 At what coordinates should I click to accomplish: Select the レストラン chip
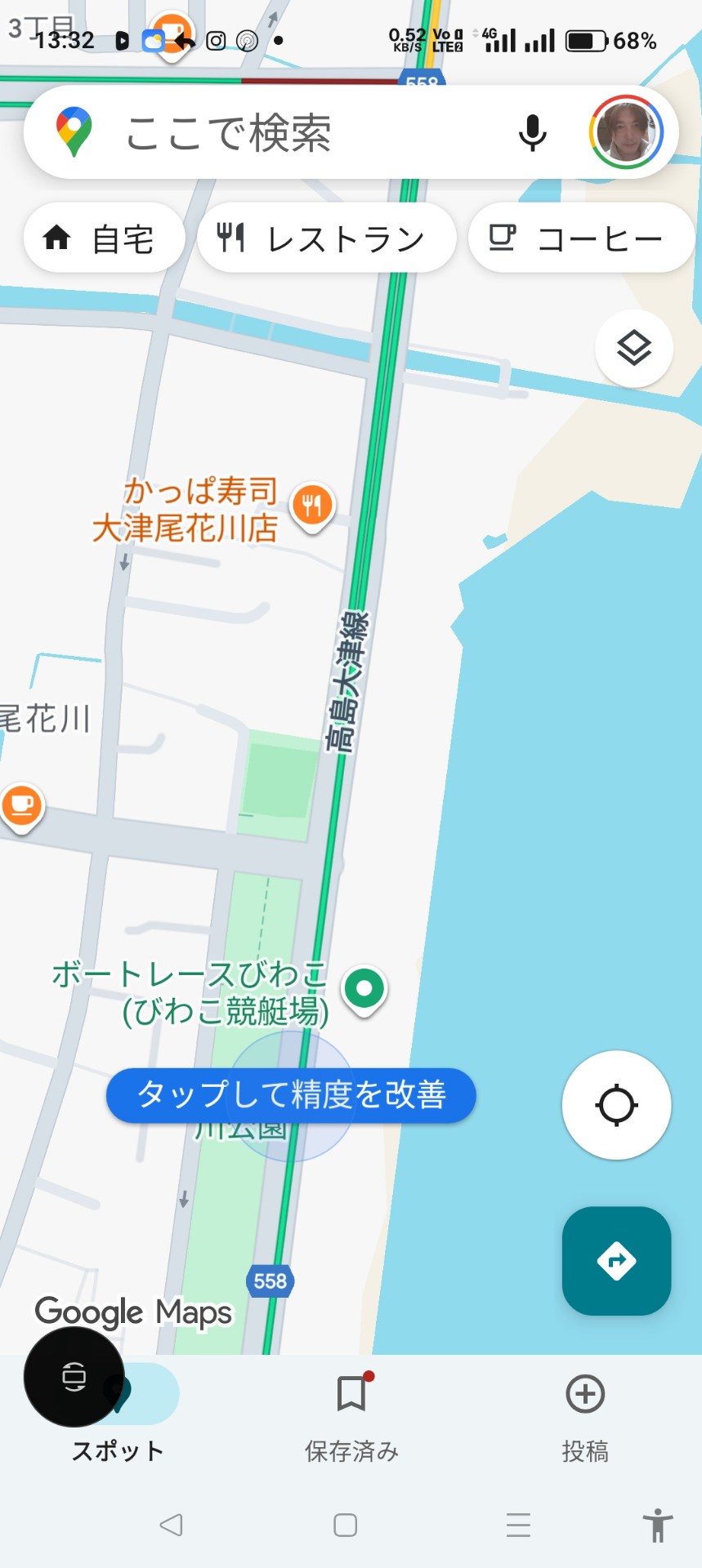click(326, 238)
